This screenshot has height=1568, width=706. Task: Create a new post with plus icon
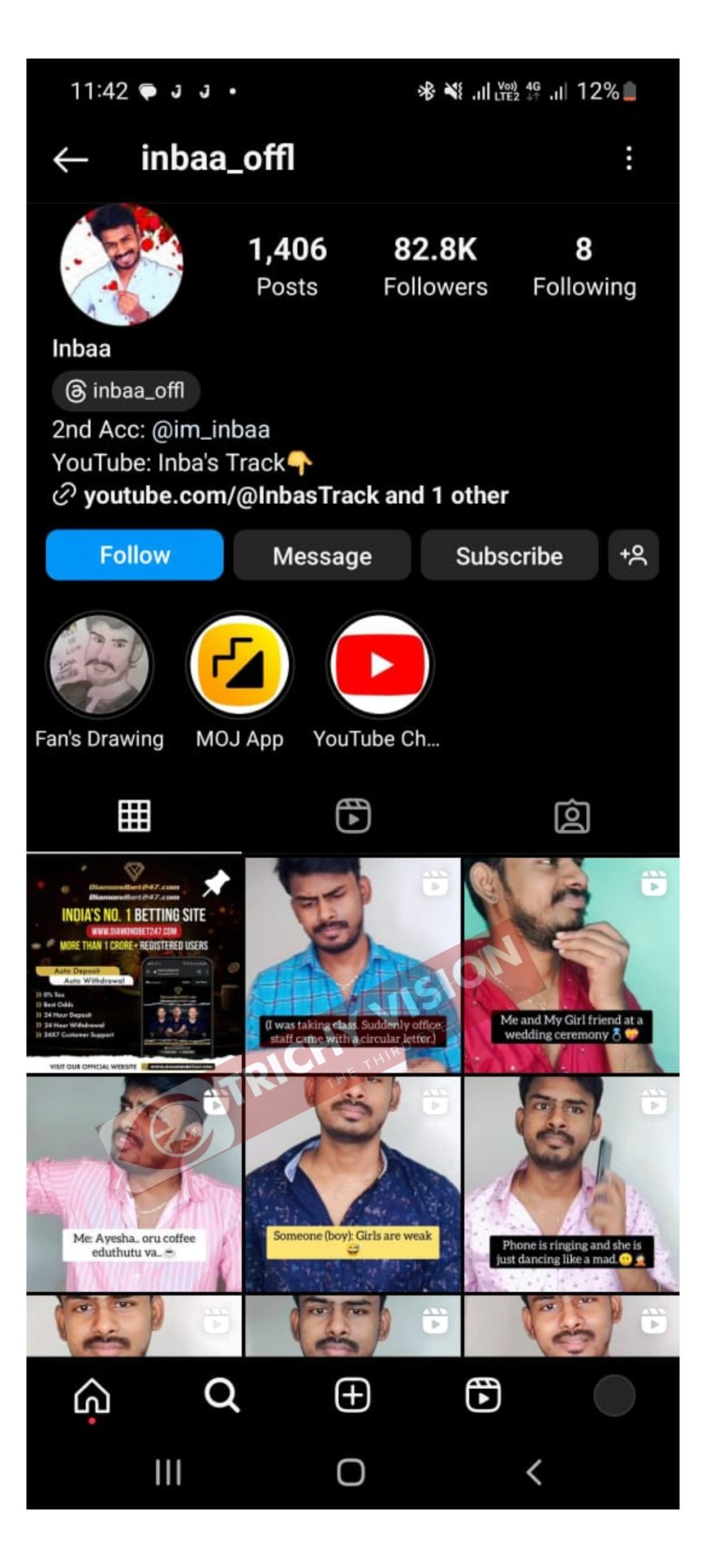[x=352, y=1396]
